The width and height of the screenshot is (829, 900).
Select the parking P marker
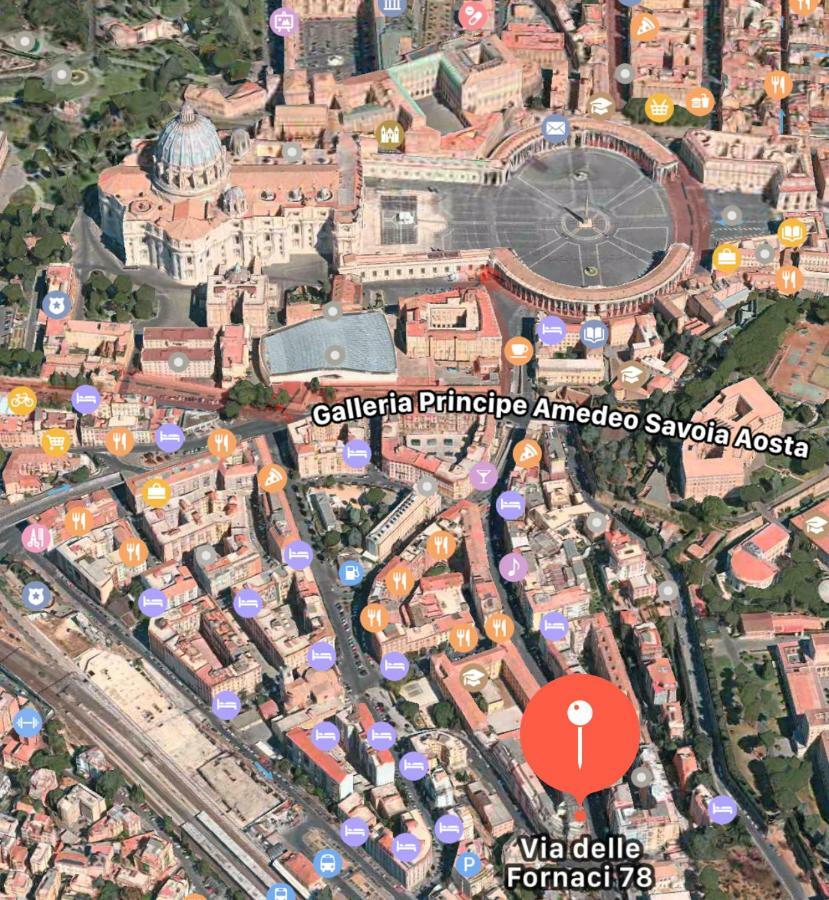coord(468,863)
